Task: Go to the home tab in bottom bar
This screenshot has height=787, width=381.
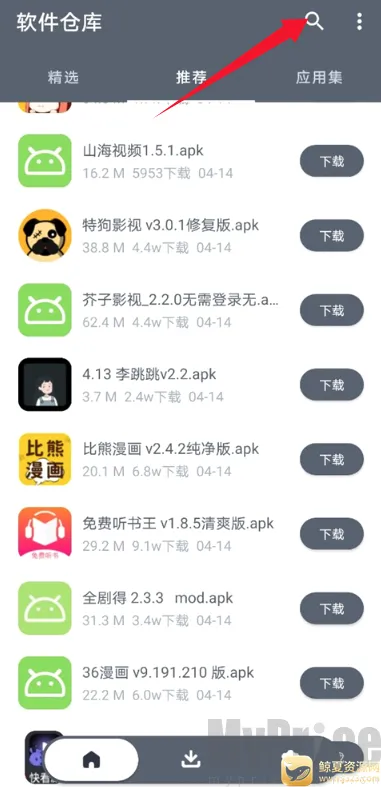Action: click(x=91, y=760)
